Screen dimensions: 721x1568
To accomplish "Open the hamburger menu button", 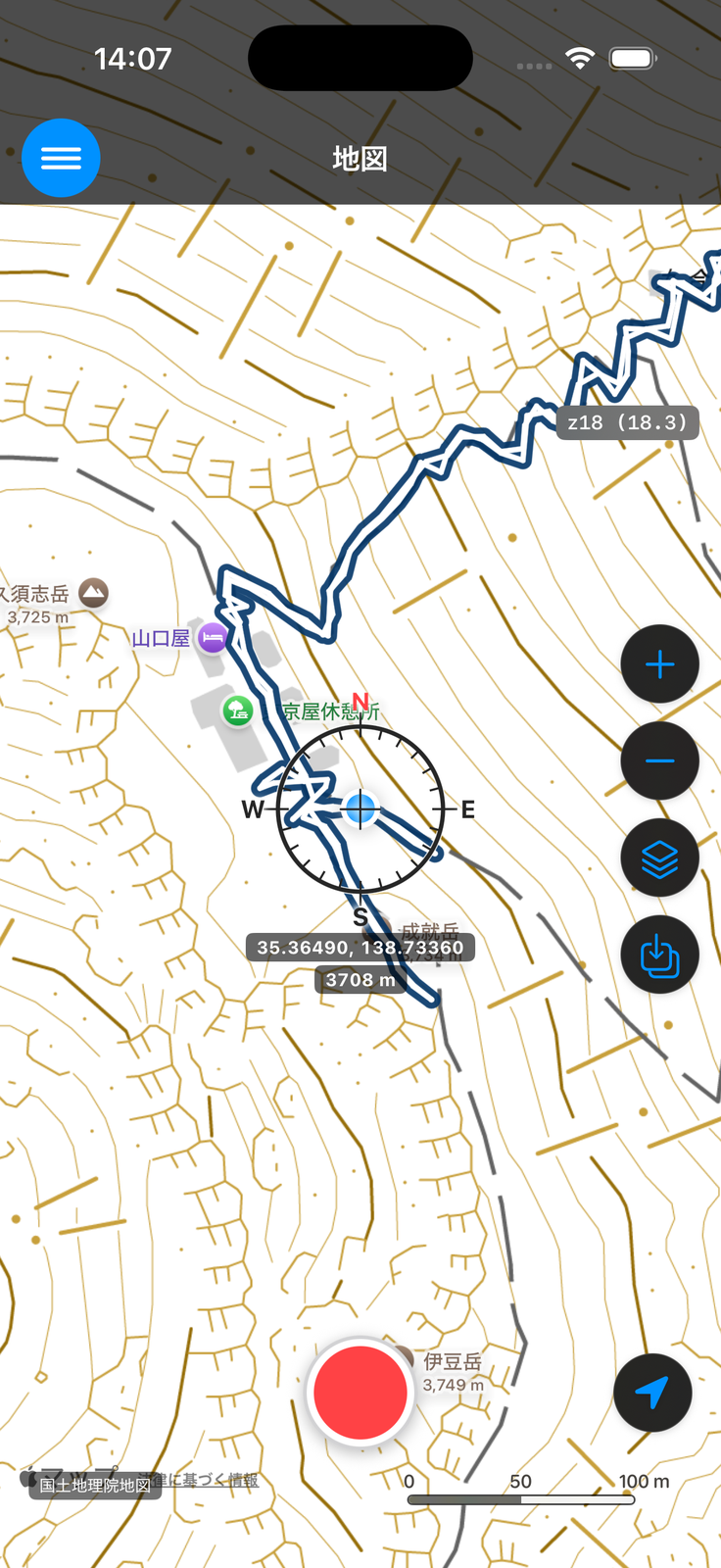I will [x=61, y=158].
